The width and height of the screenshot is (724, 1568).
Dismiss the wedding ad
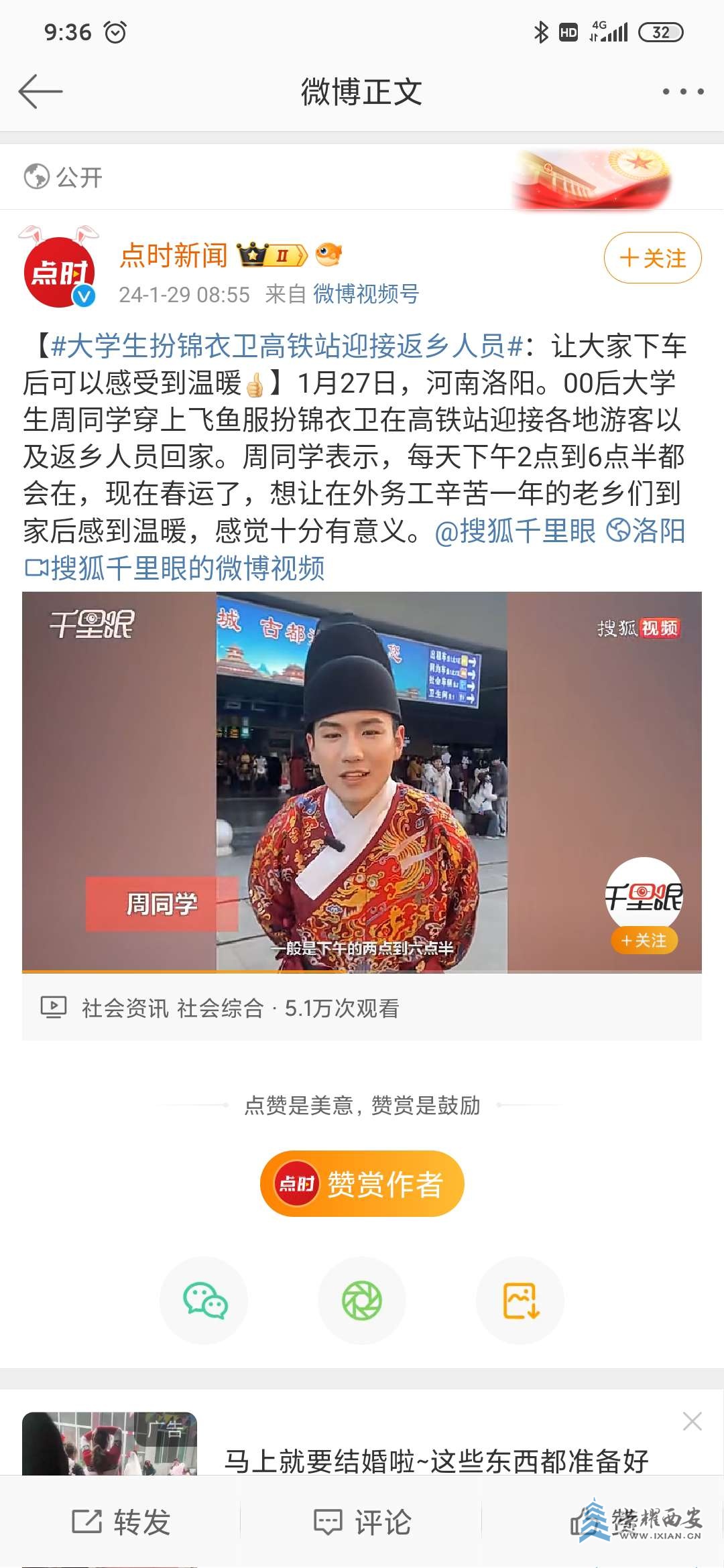pos(692,1421)
